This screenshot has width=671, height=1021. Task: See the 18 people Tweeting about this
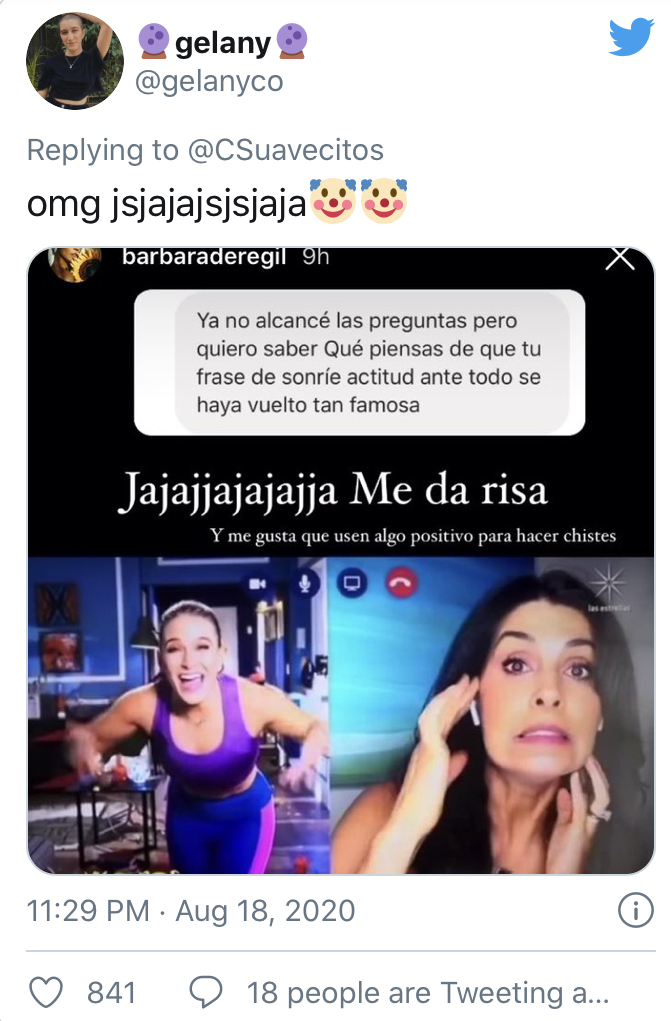pos(399,993)
